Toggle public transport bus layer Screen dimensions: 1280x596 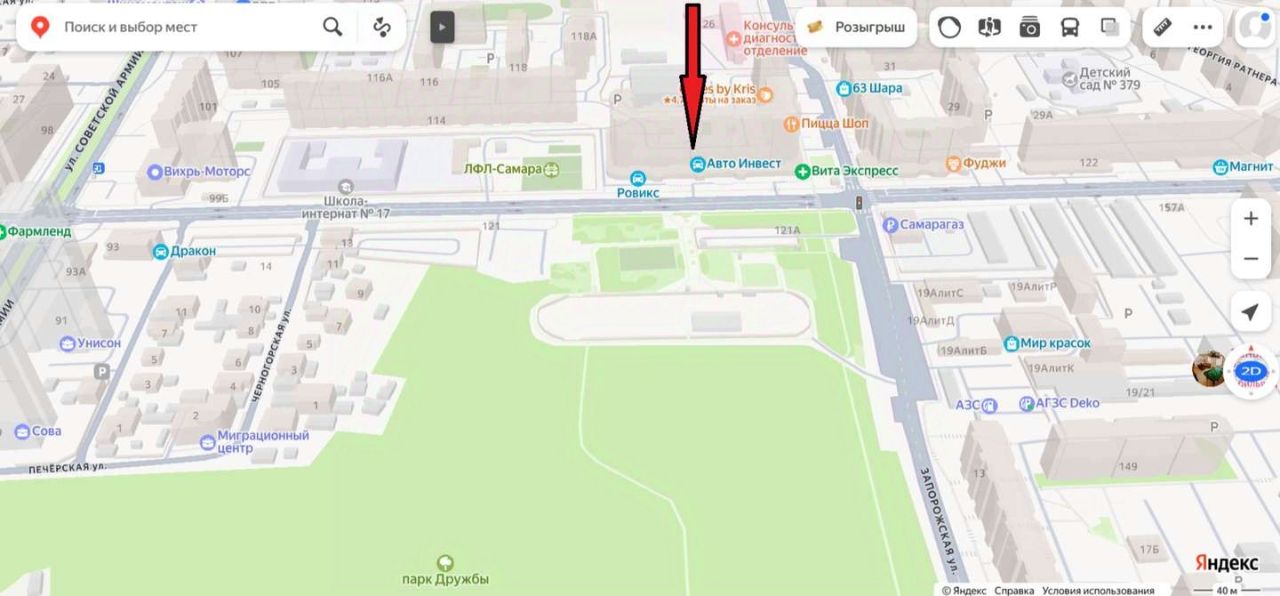pos(1069,27)
